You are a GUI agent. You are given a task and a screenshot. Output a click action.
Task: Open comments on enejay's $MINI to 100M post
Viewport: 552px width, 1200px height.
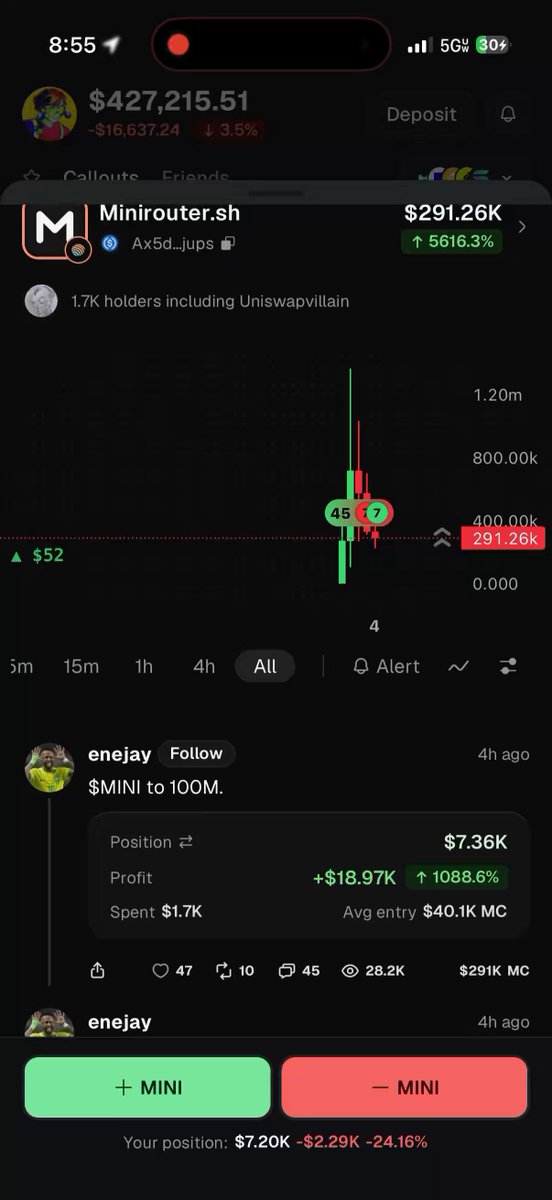click(299, 970)
